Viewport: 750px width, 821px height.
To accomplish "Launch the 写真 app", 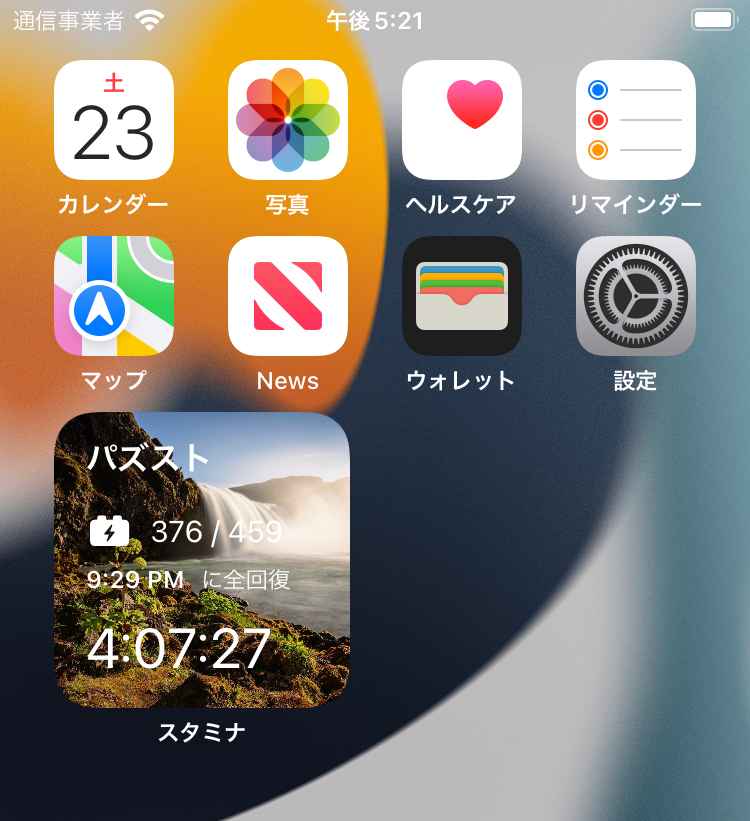I will tap(288, 120).
